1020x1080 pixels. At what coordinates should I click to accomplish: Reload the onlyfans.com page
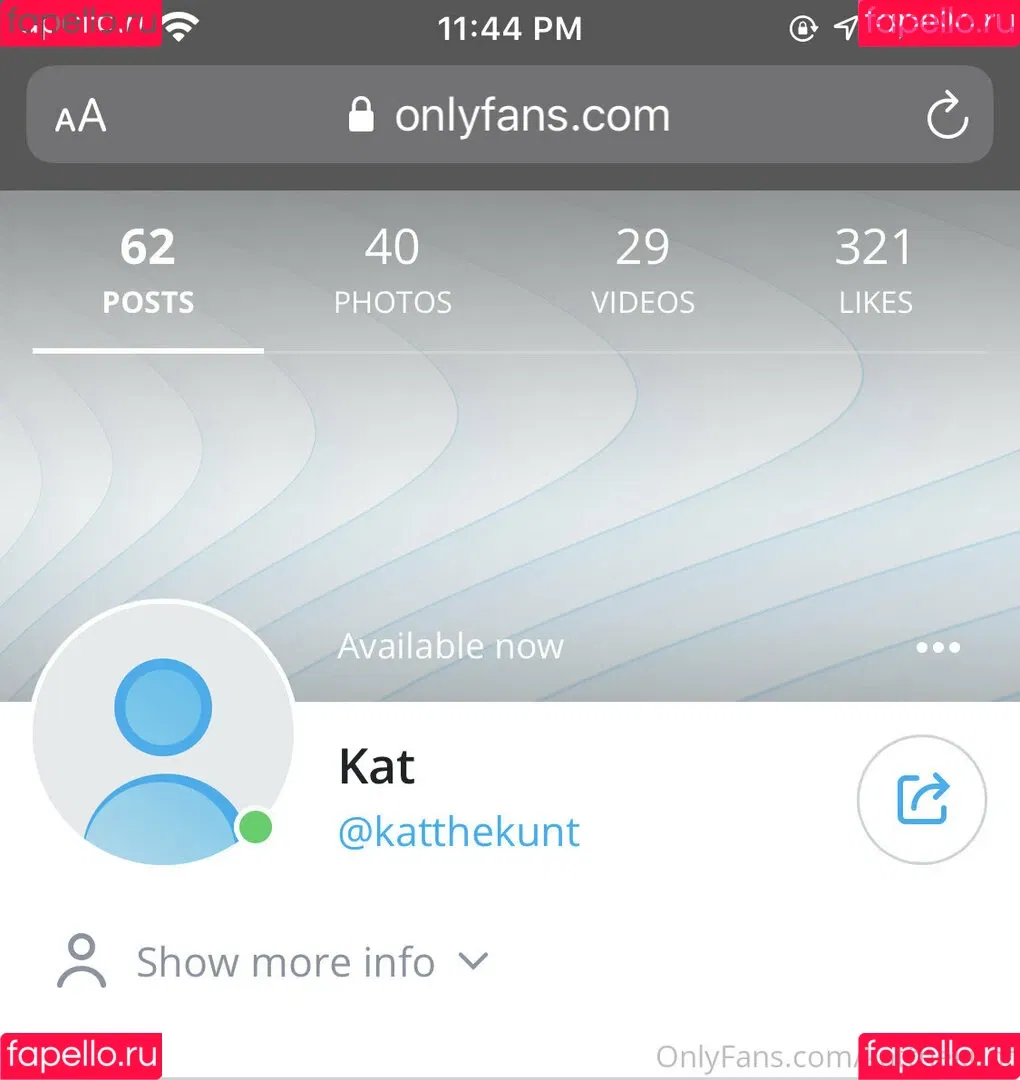coord(946,117)
